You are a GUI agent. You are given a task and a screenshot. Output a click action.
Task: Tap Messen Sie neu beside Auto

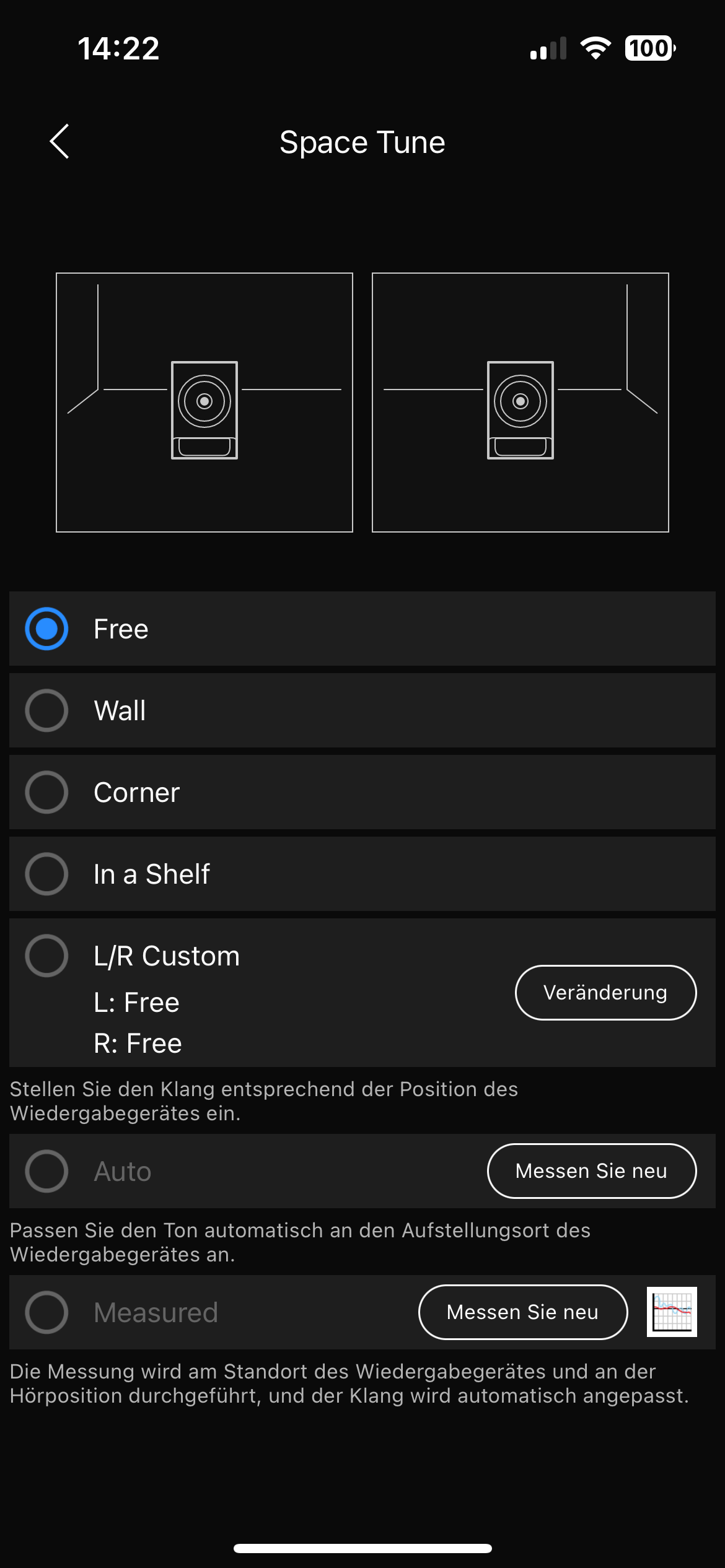[x=592, y=1171]
